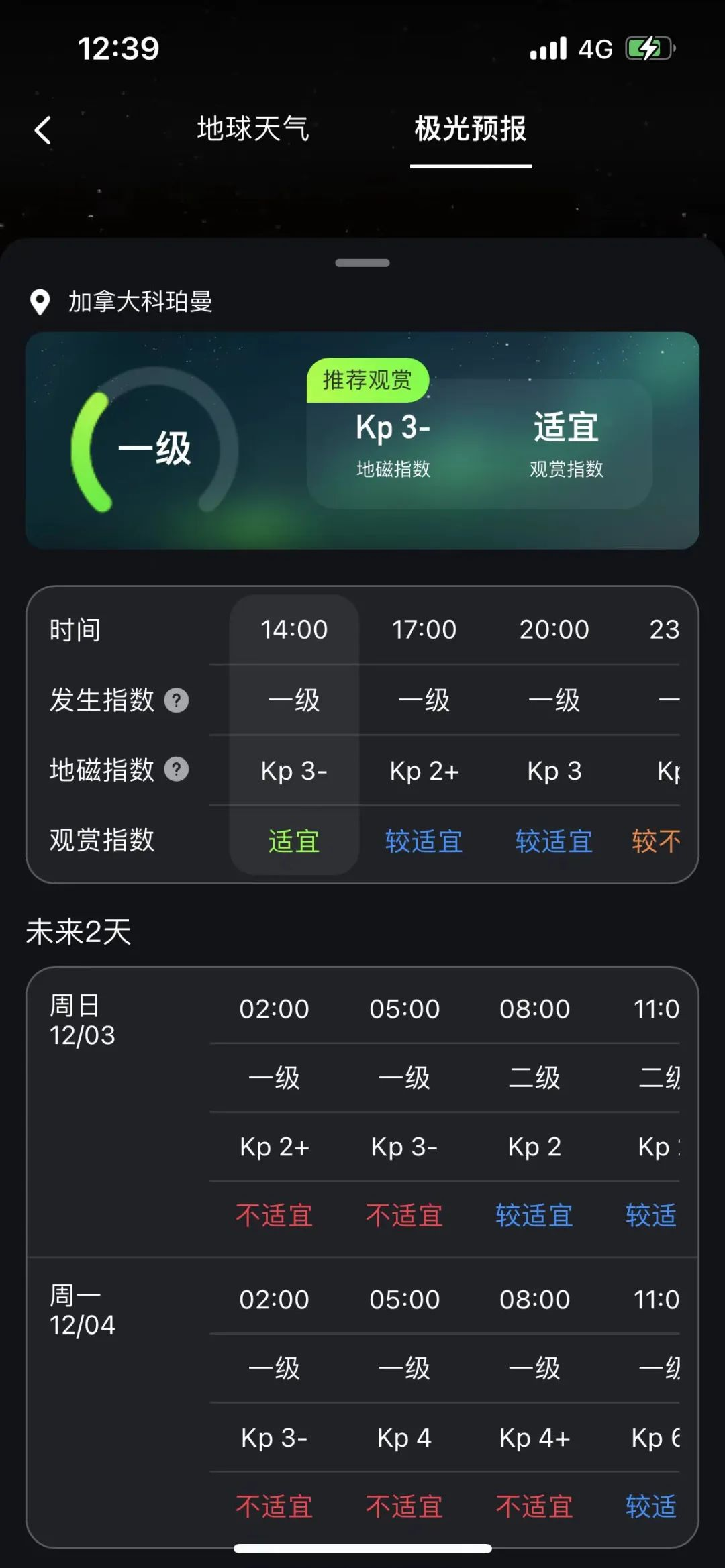Image resolution: width=725 pixels, height=1568 pixels.
Task: Select the 极光预报 tab
Action: pos(470,128)
